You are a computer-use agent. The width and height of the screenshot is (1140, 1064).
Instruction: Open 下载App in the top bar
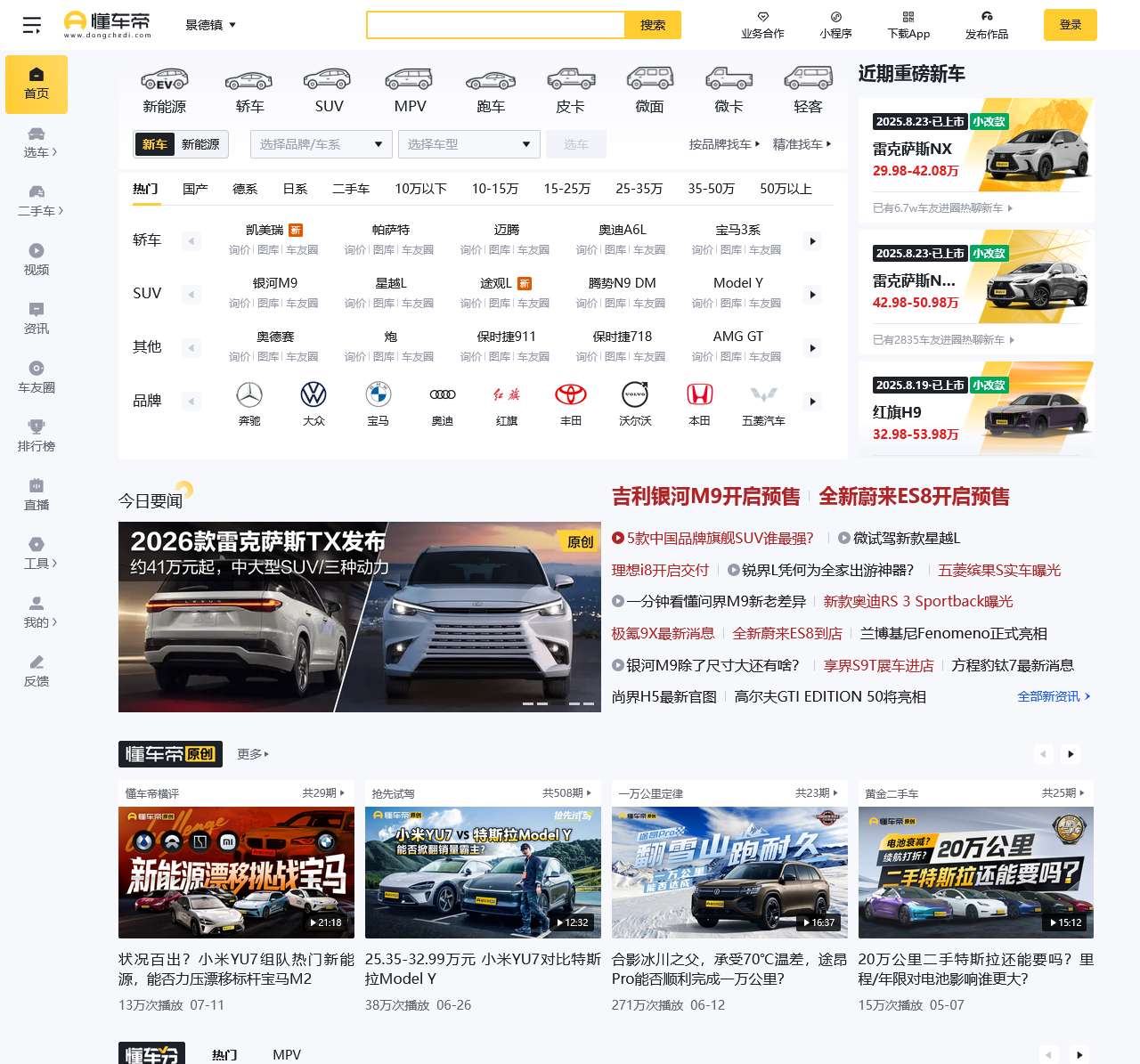(908, 25)
